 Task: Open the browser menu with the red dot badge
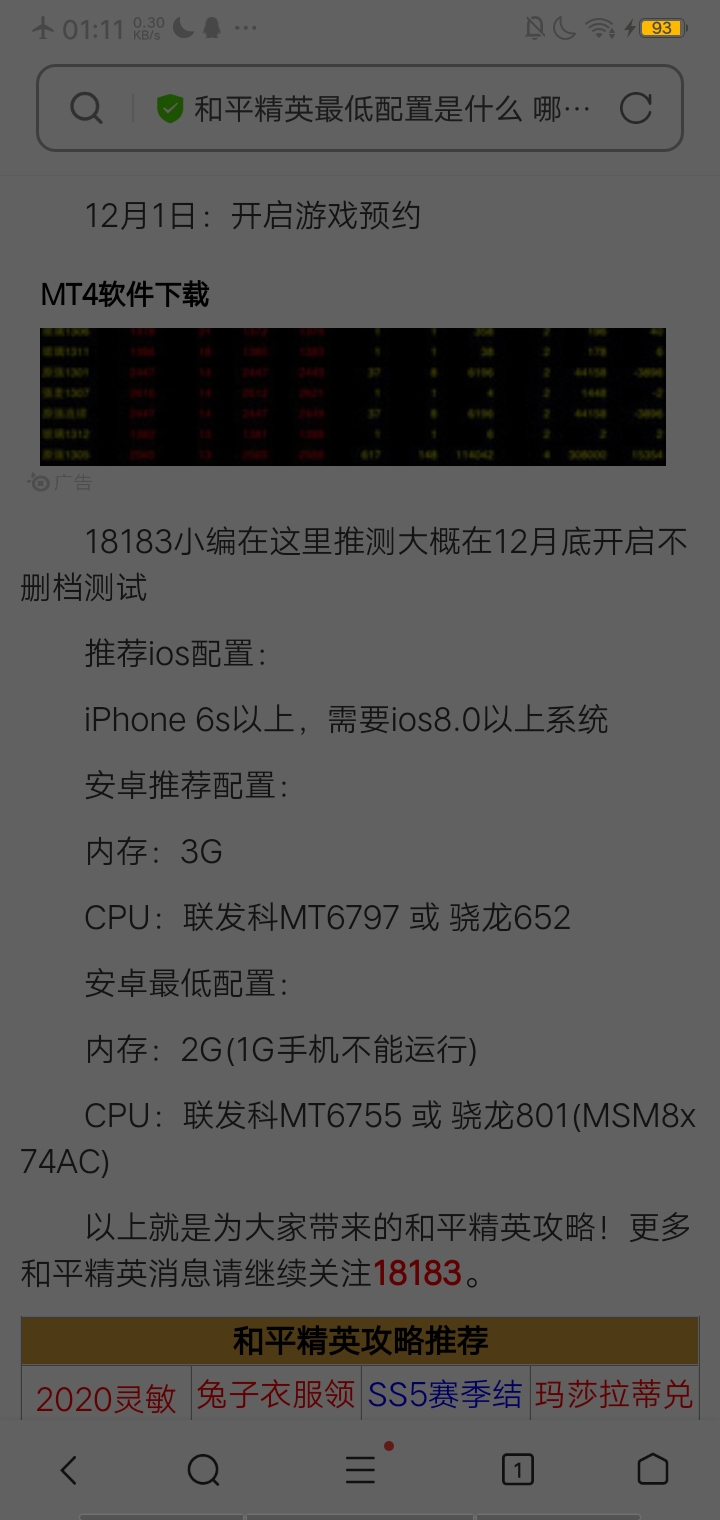coord(360,1470)
